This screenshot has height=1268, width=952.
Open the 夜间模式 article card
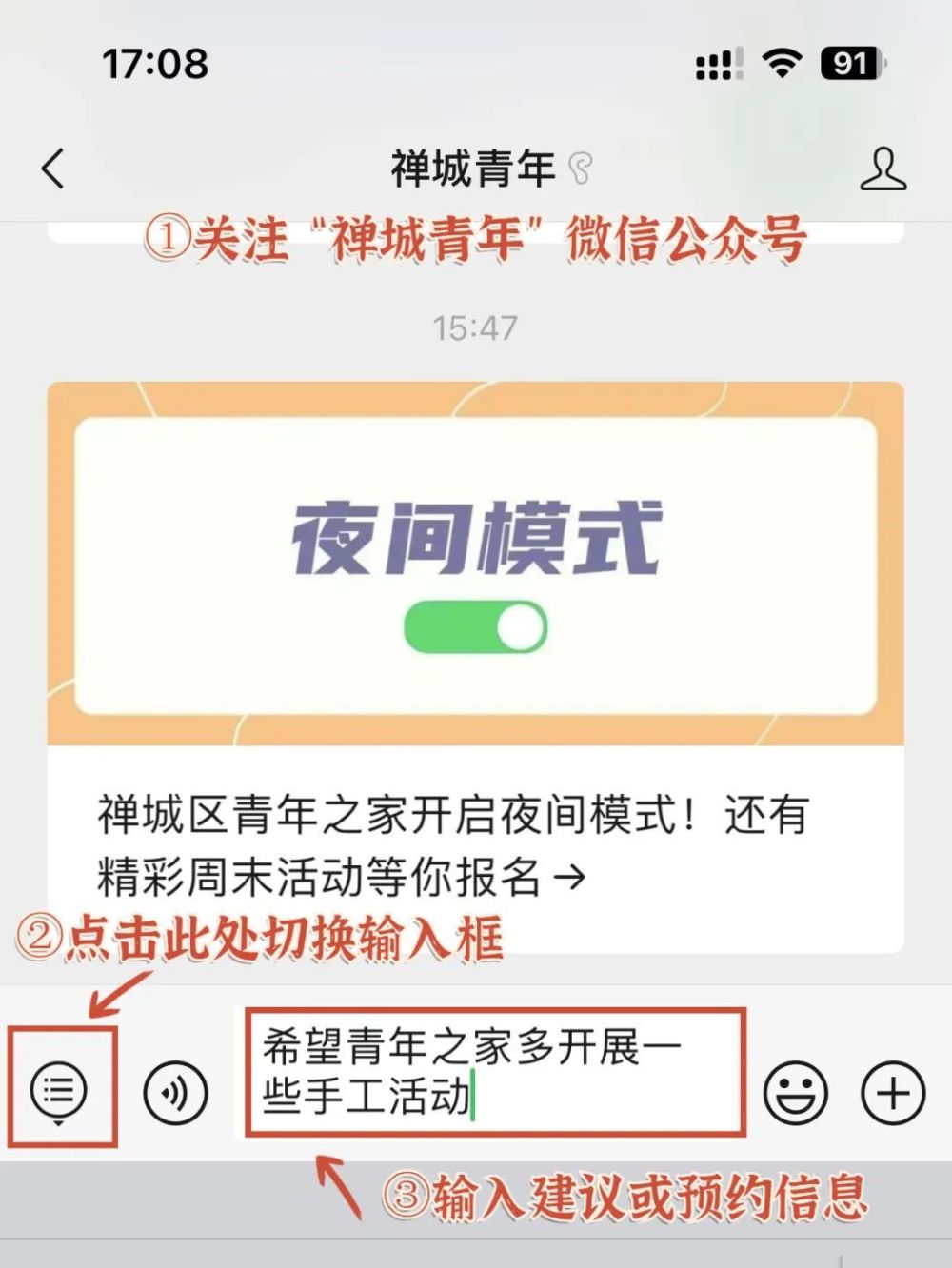(x=475, y=666)
